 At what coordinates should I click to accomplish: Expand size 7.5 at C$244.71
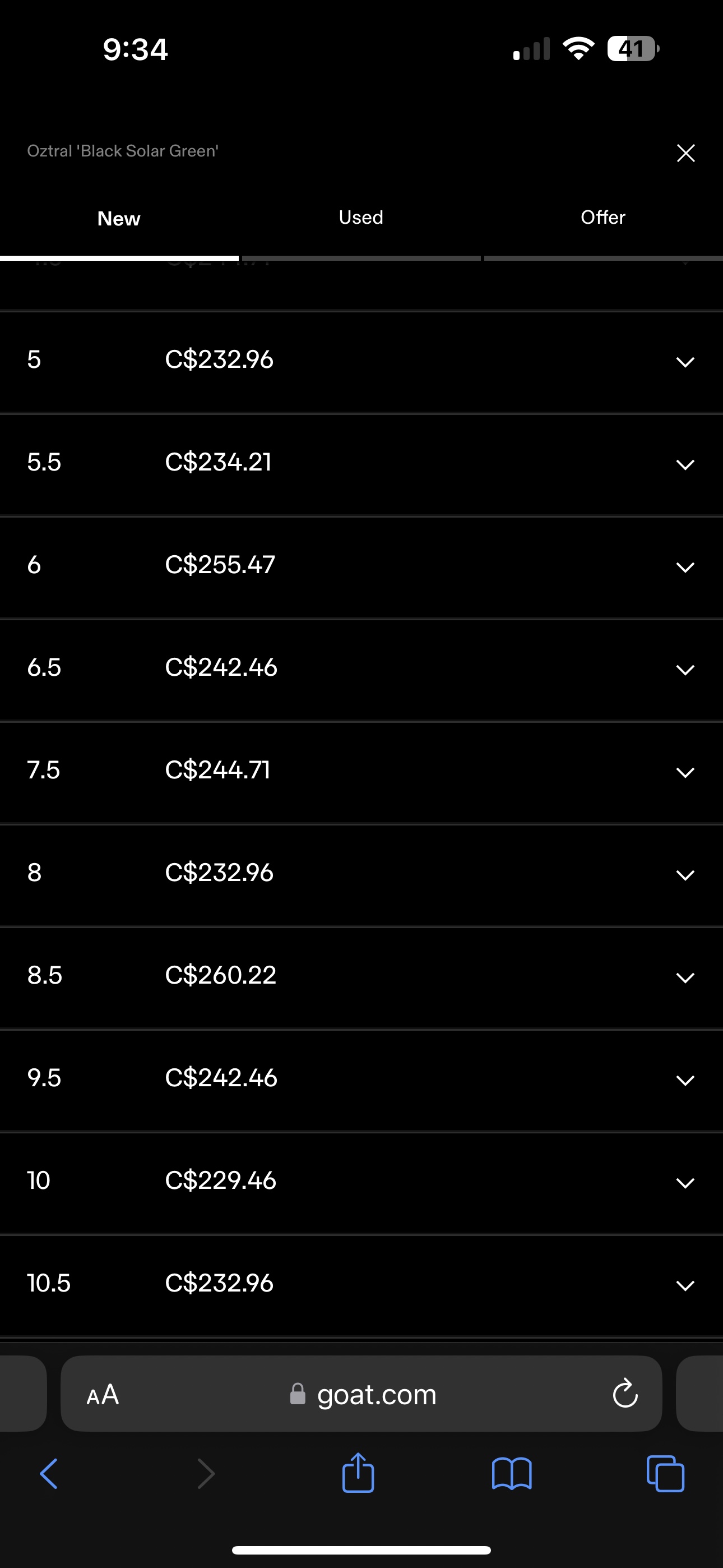685,772
